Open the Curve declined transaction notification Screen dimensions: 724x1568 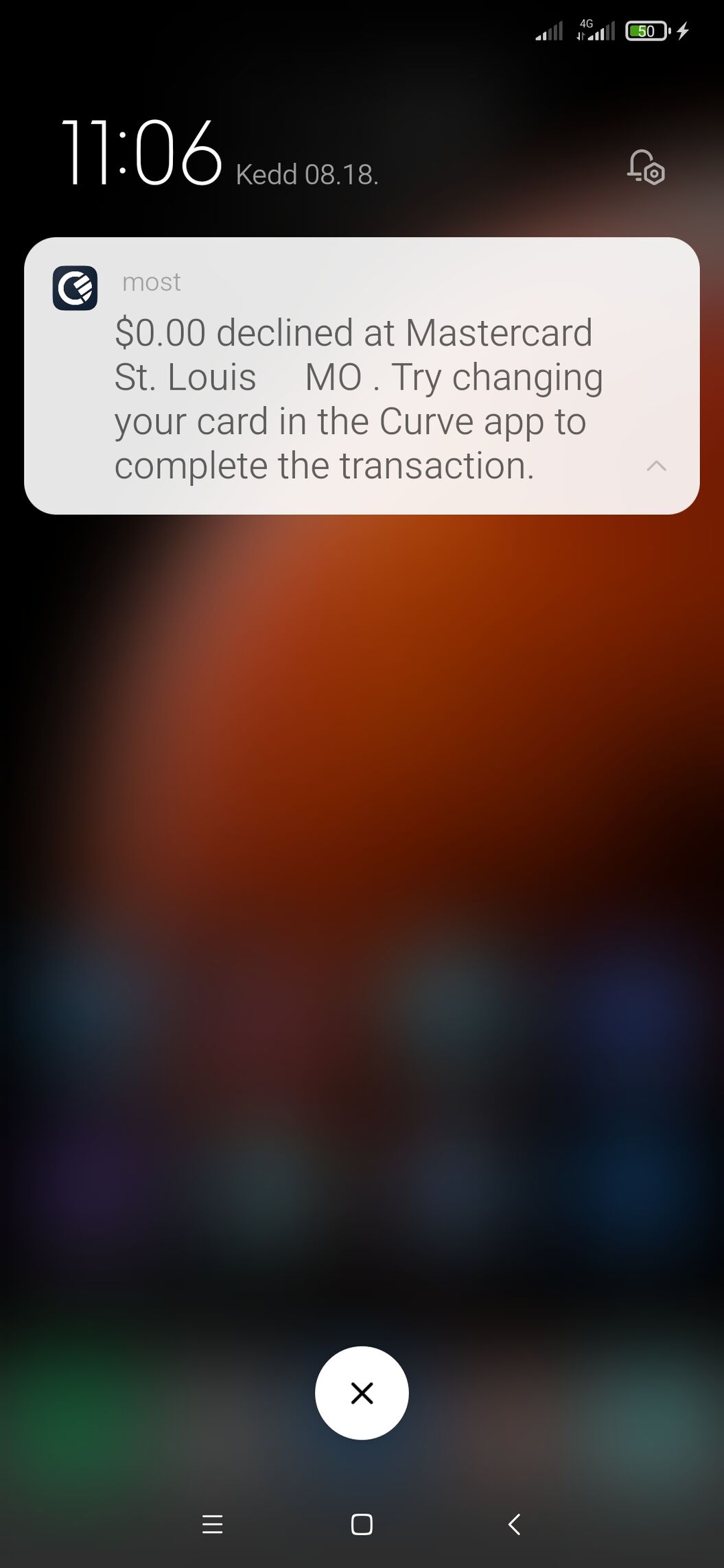(x=357, y=398)
